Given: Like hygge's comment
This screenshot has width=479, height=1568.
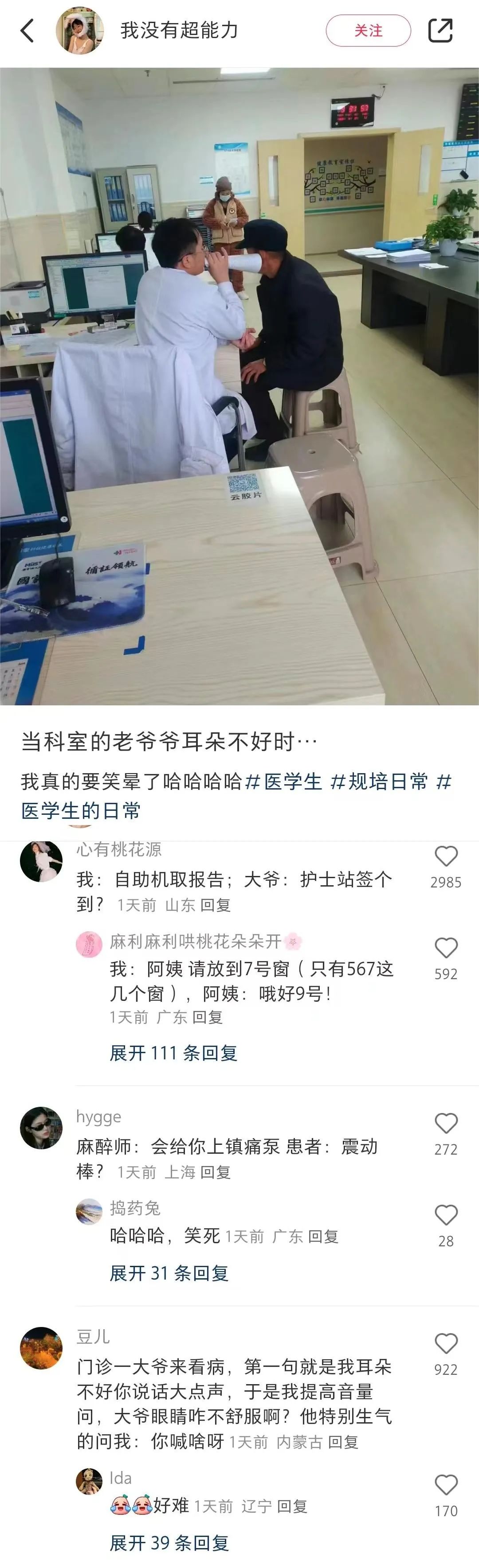Looking at the screenshot, I should pyautogui.click(x=446, y=1124).
